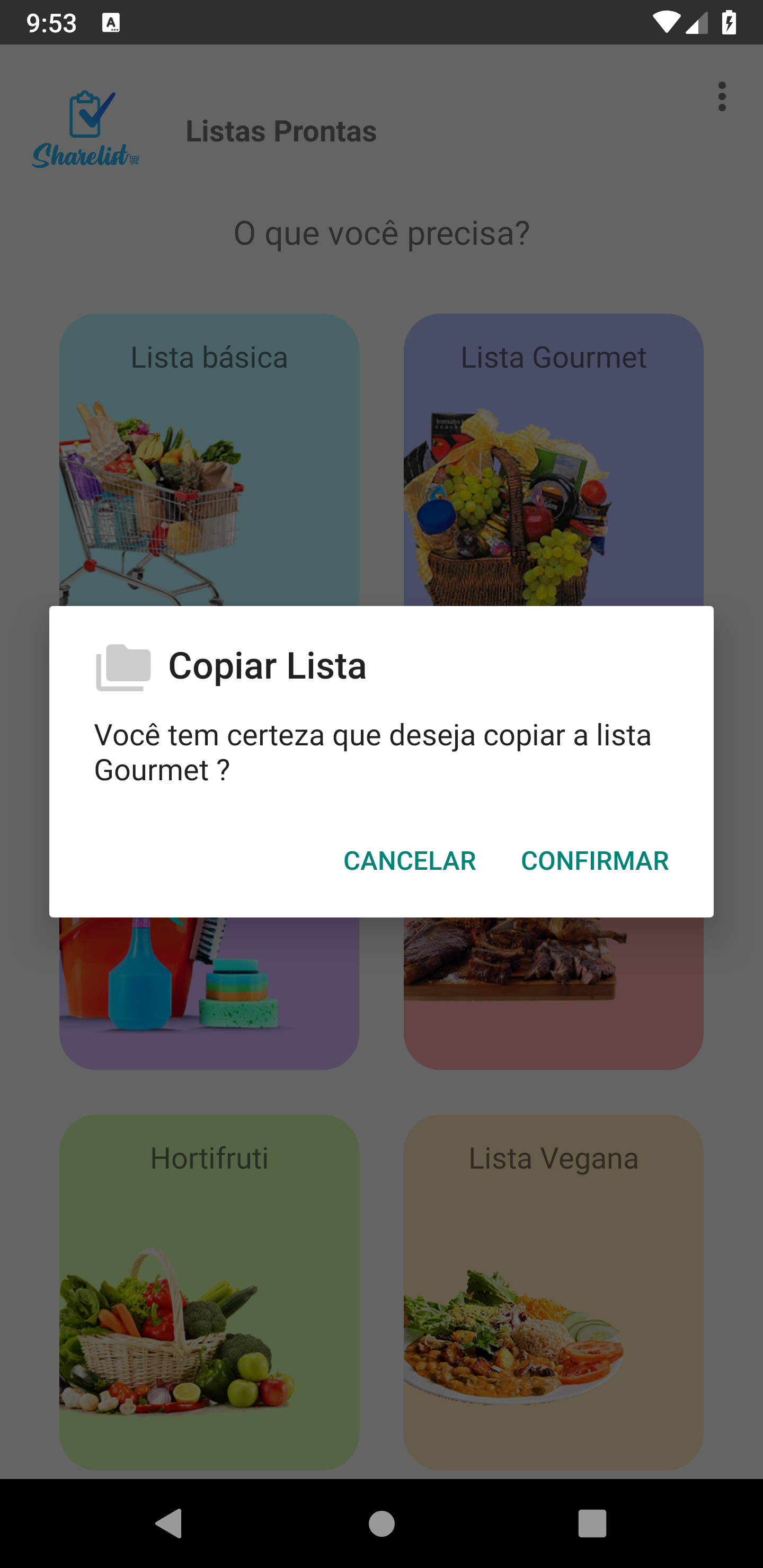
Task: Return to the phone's home screen
Action: click(x=382, y=1524)
